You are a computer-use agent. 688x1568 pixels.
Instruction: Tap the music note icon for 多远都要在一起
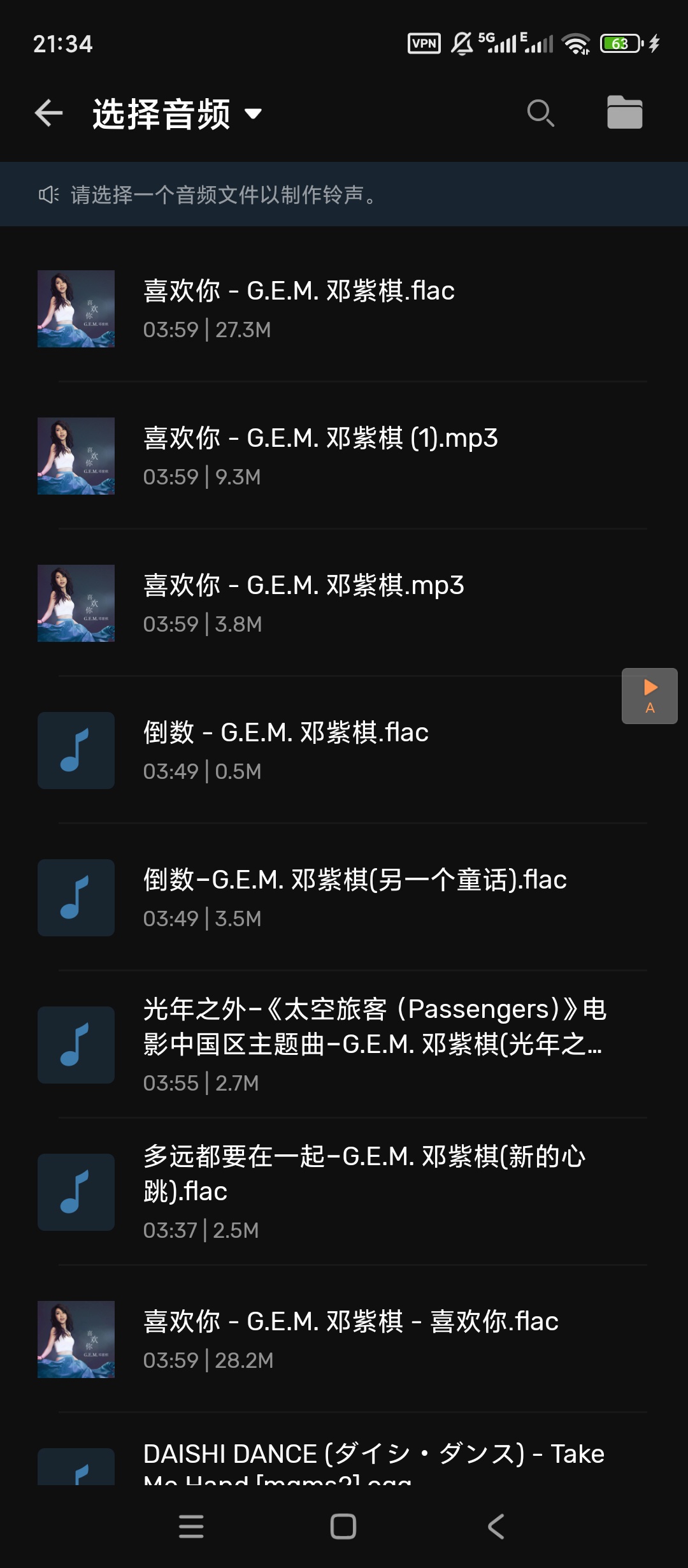click(75, 1191)
